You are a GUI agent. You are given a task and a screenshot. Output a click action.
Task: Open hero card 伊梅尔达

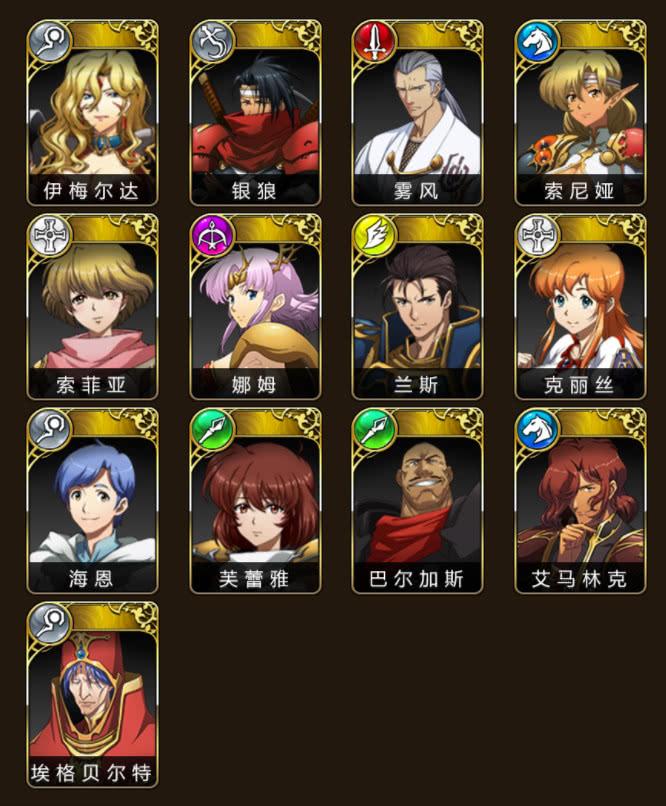point(92,114)
